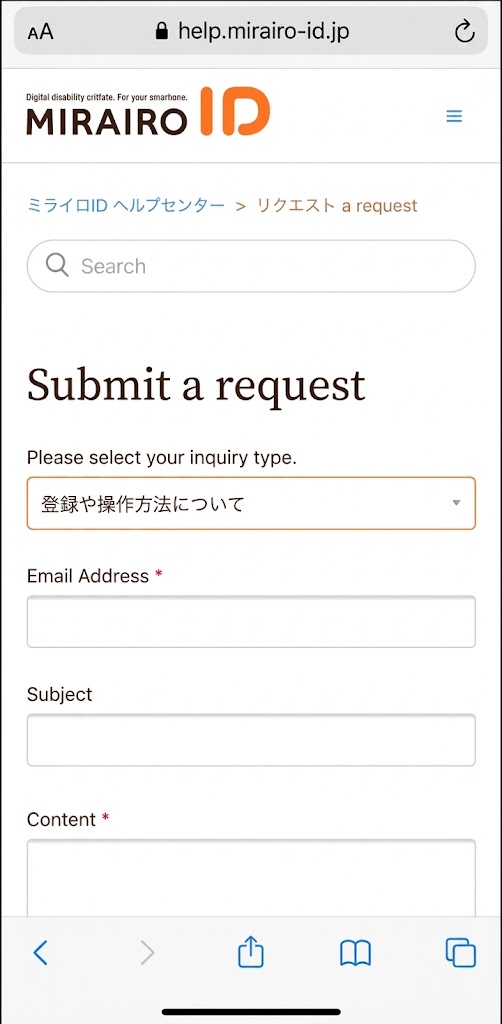Open Safari bookmarks
This screenshot has height=1024, width=502.
pyautogui.click(x=355, y=953)
